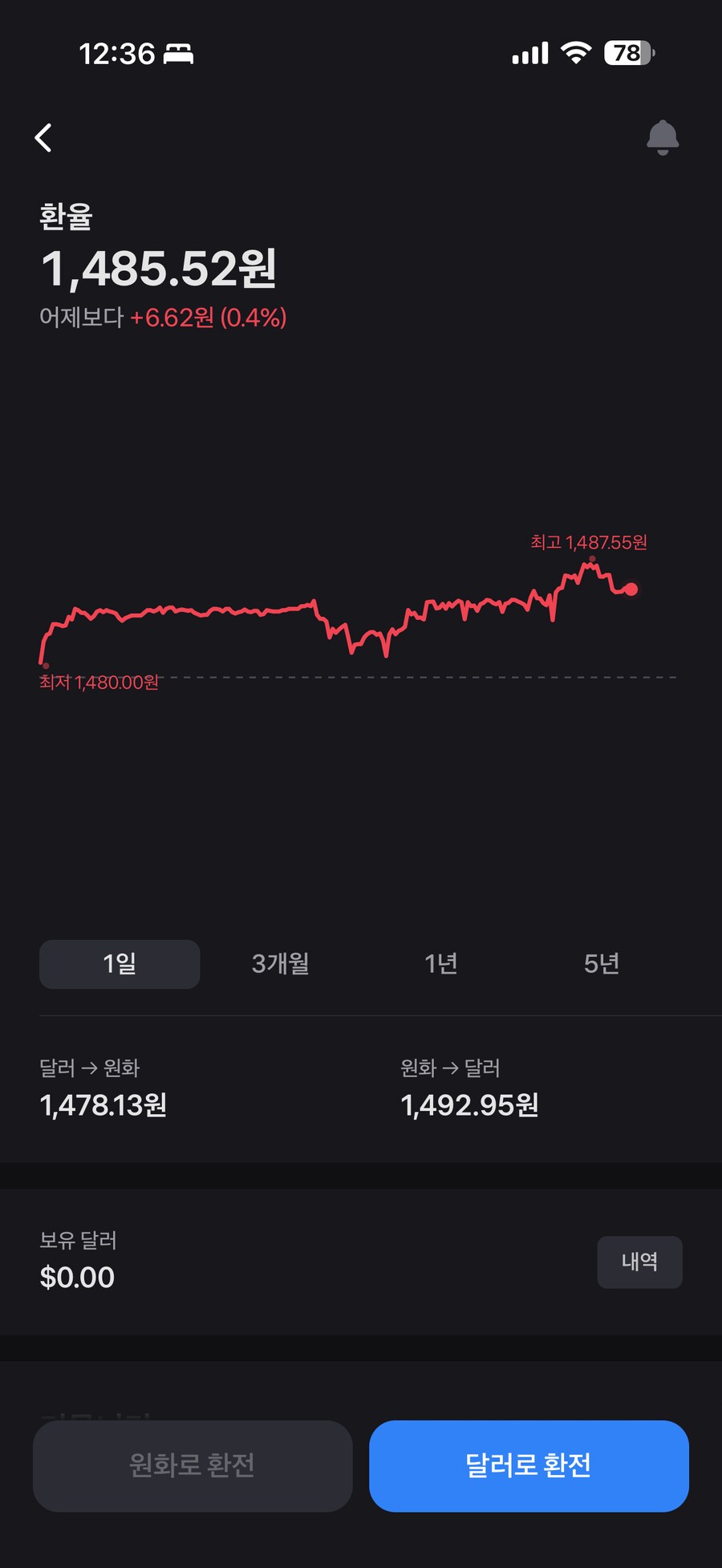Toggle chart view back to daily range

[119, 964]
